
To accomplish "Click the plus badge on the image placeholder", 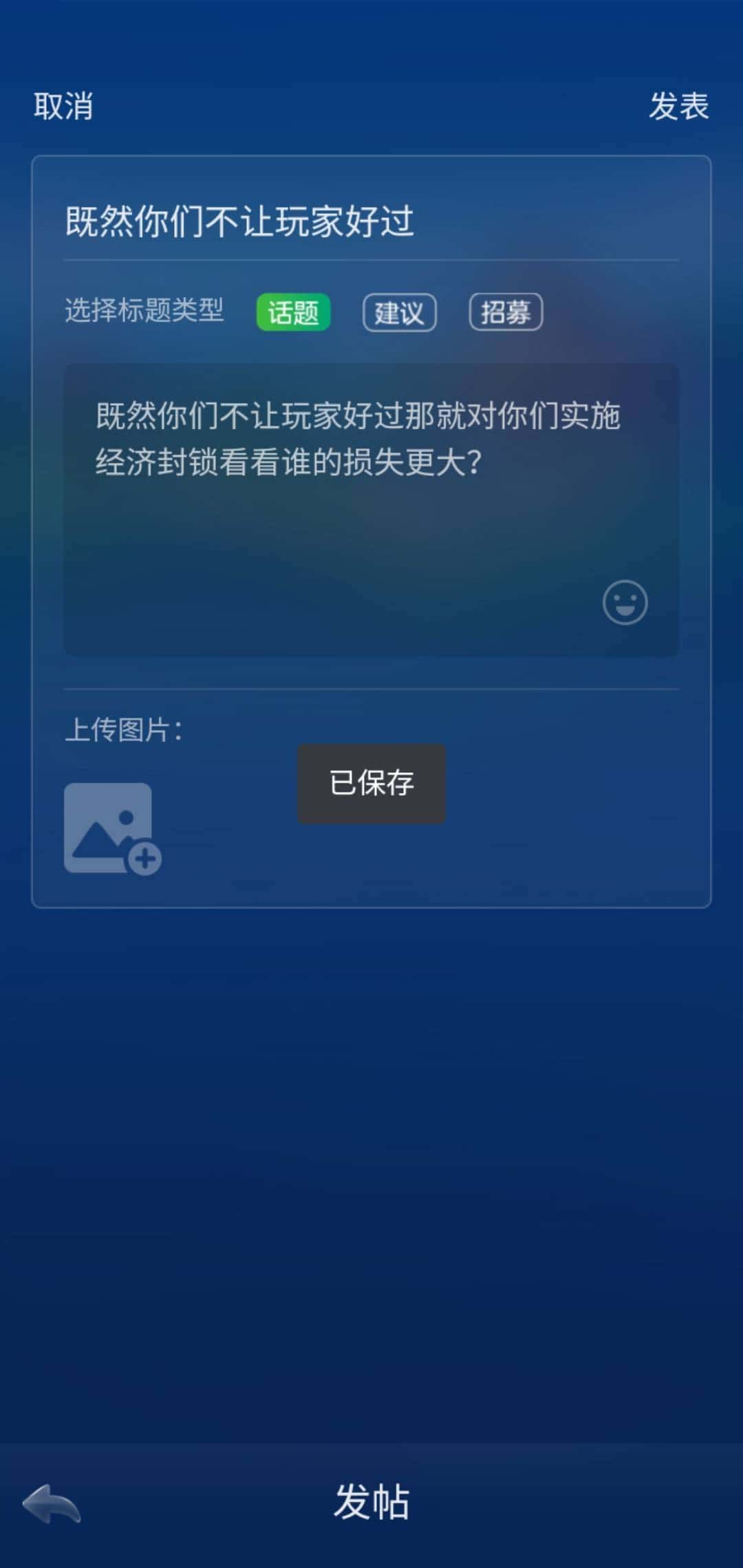I will pos(144,858).
